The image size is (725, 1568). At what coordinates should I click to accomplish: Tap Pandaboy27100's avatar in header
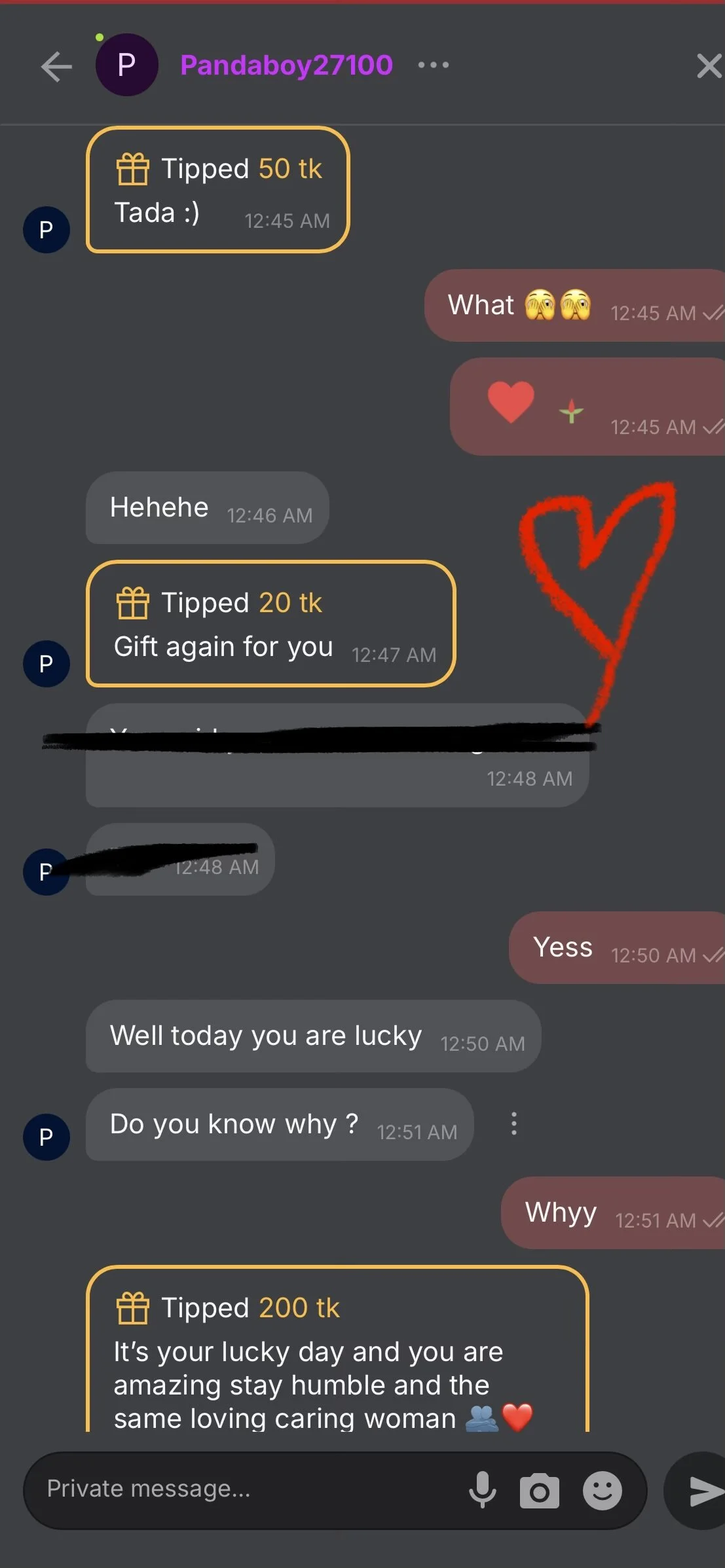tap(126, 65)
